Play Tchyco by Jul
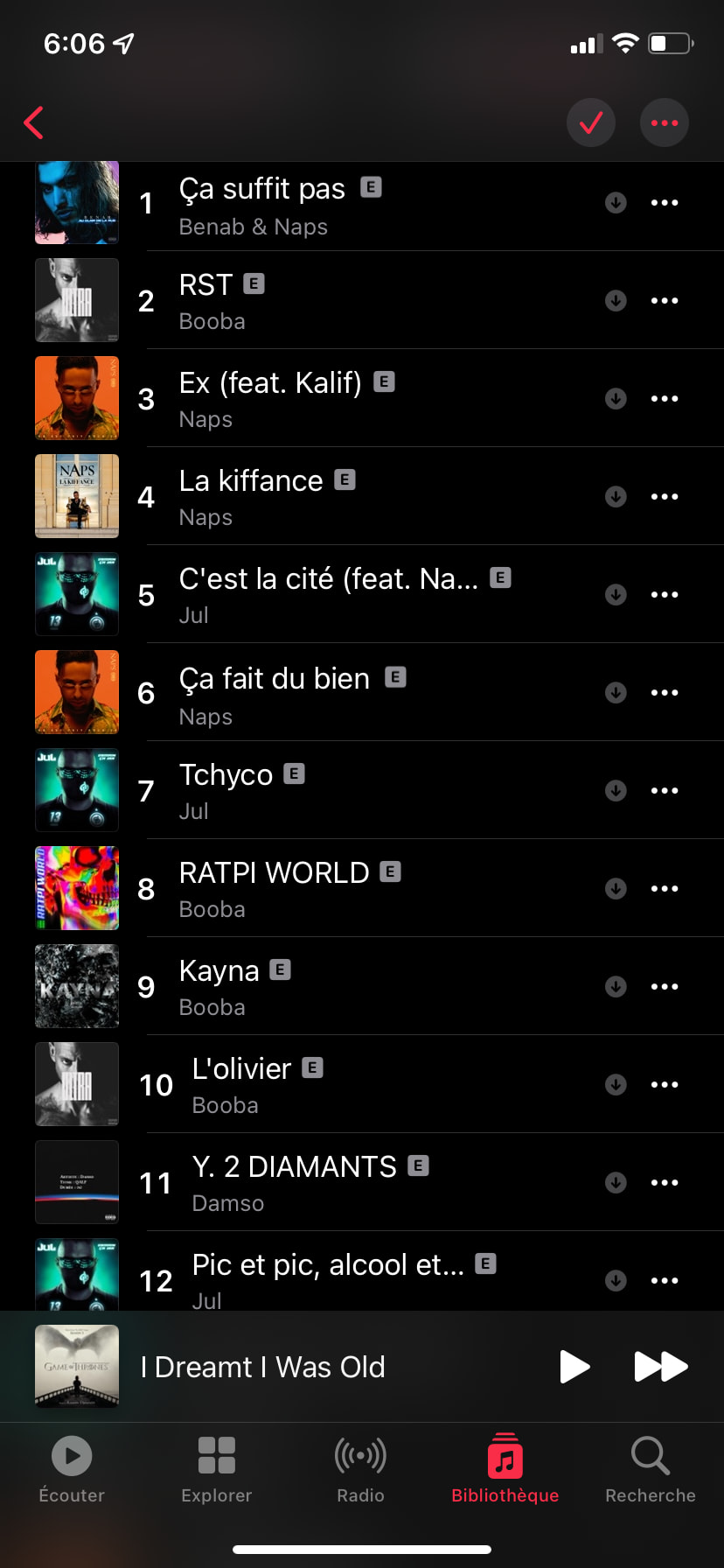This screenshot has height=1568, width=724. tap(226, 775)
